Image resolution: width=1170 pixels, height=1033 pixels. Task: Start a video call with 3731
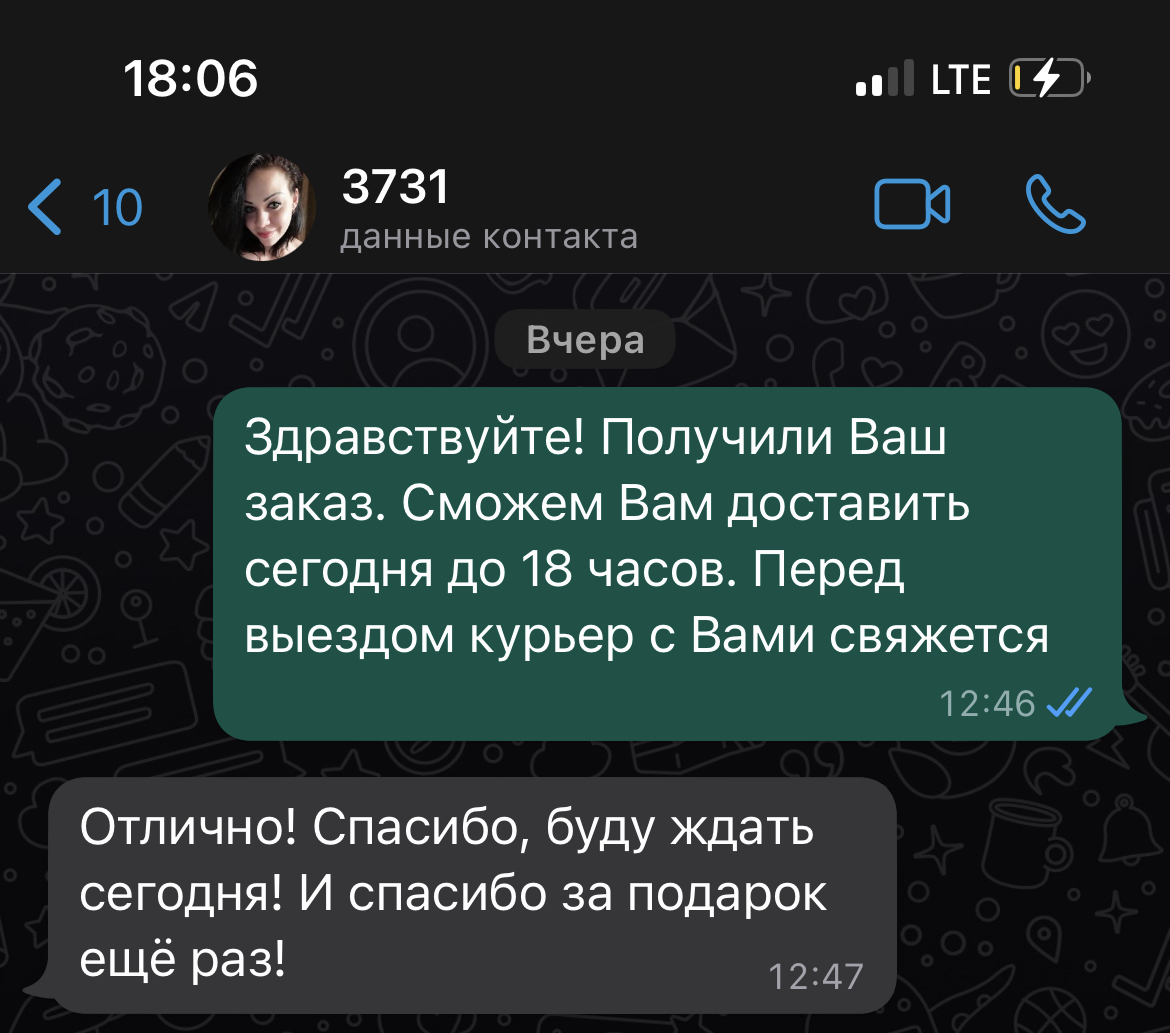coord(911,206)
